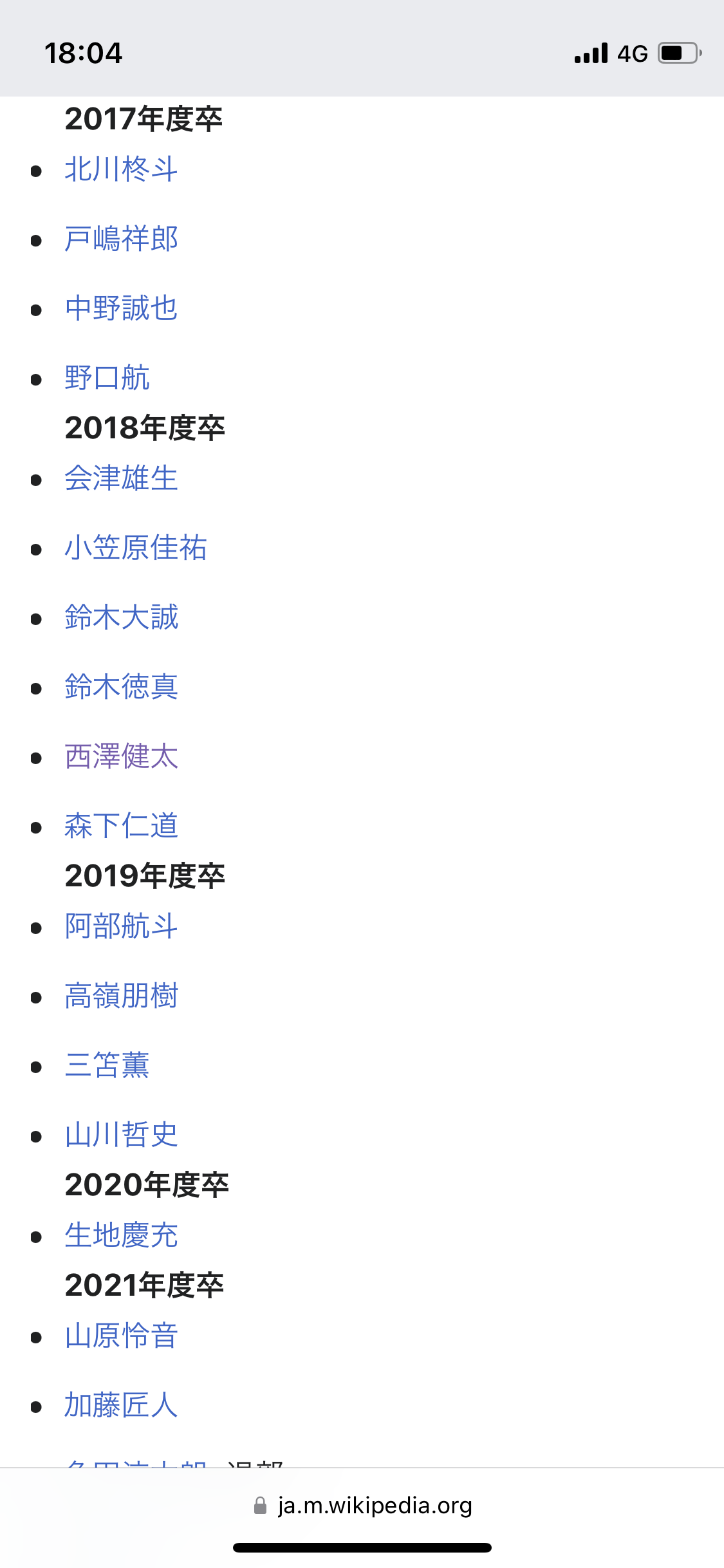The image size is (724, 1568).
Task: Open the 鈴木大誠 article
Action: [121, 617]
